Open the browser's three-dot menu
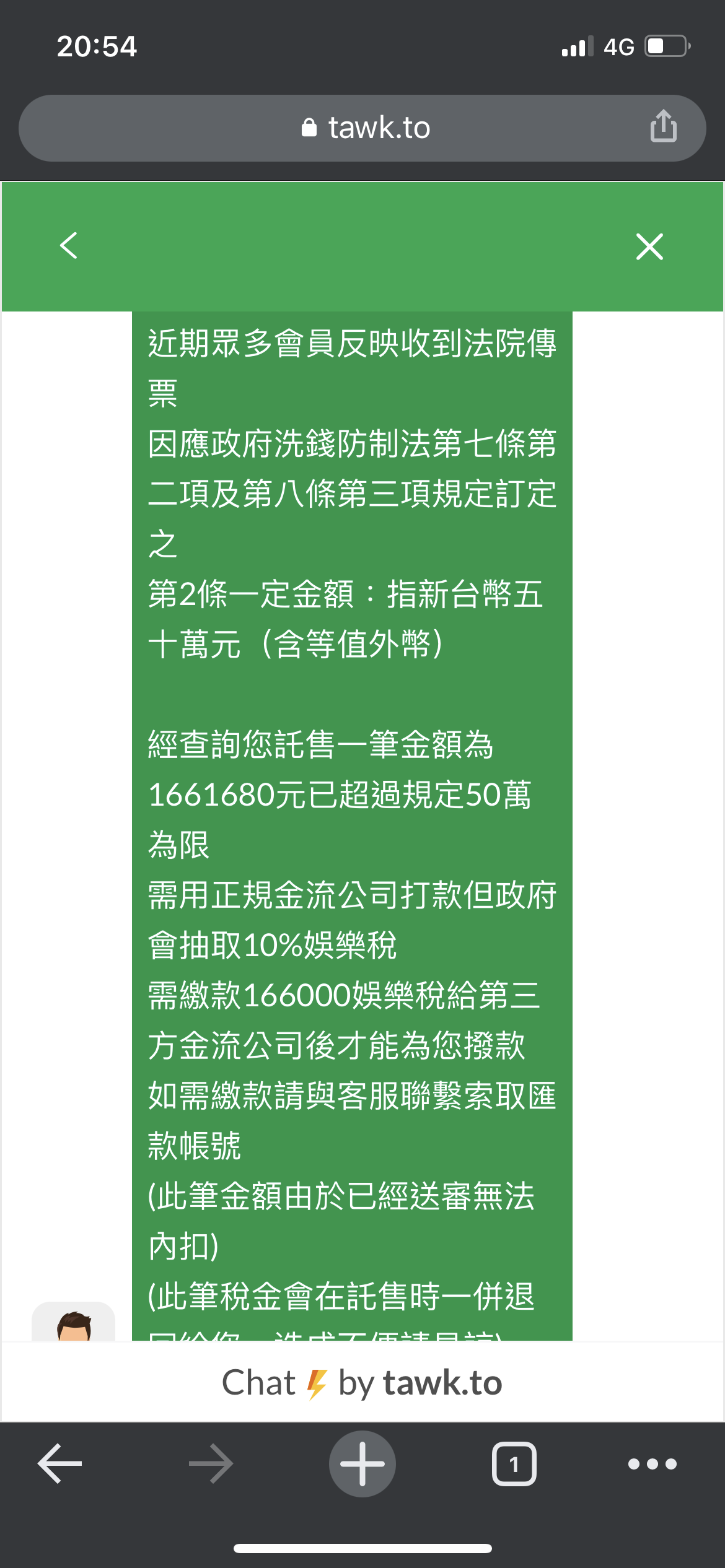The height and width of the screenshot is (1568, 725). pos(652,1464)
